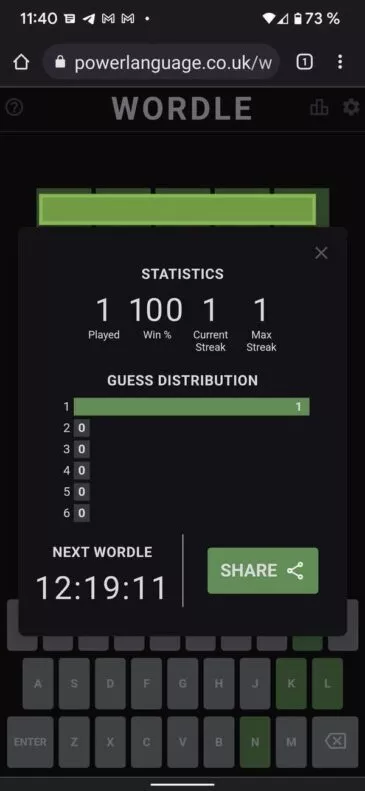Open the browser tab switcher
The width and height of the screenshot is (365, 791).
point(304,62)
